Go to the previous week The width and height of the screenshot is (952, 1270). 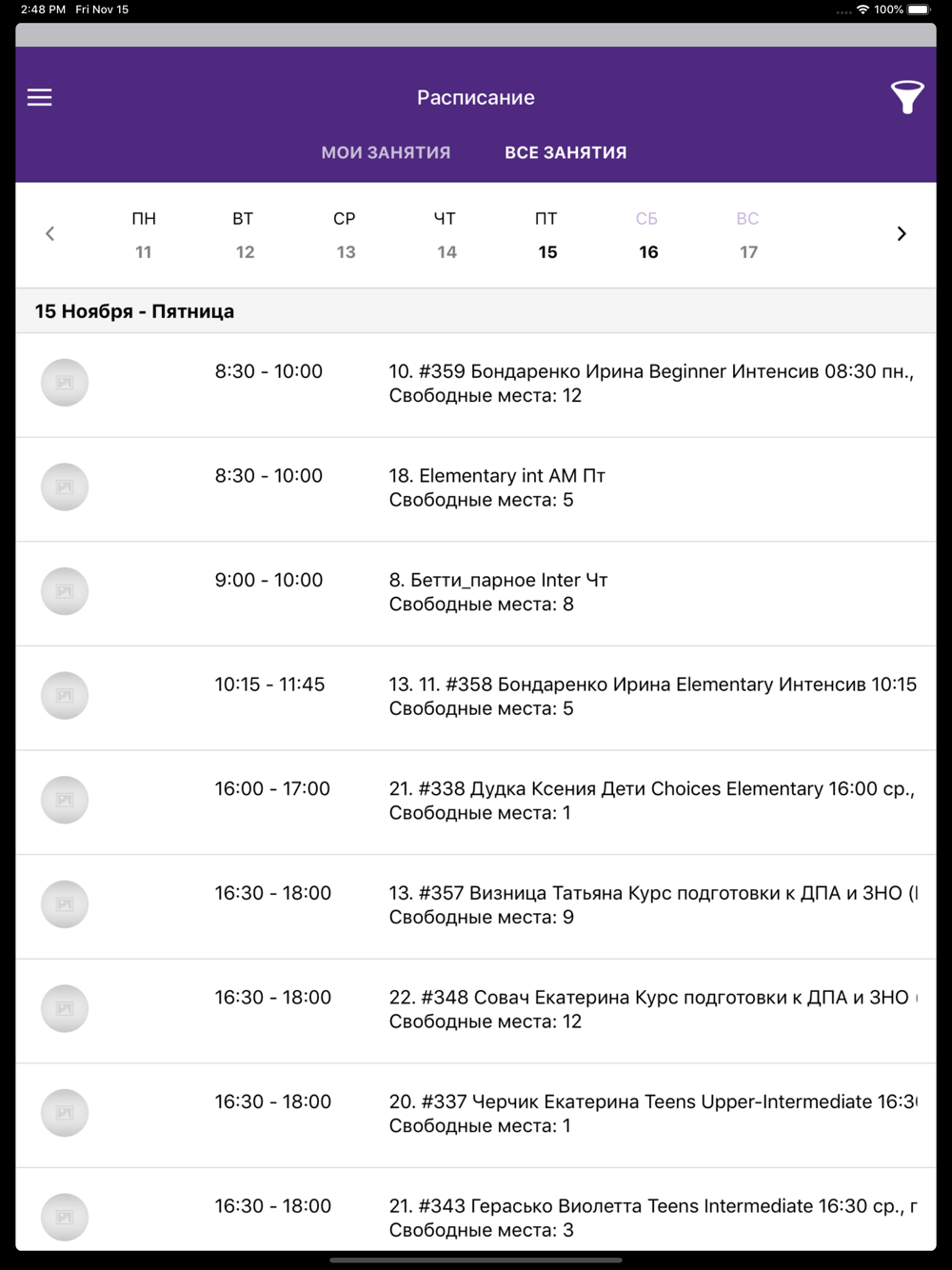pos(50,234)
